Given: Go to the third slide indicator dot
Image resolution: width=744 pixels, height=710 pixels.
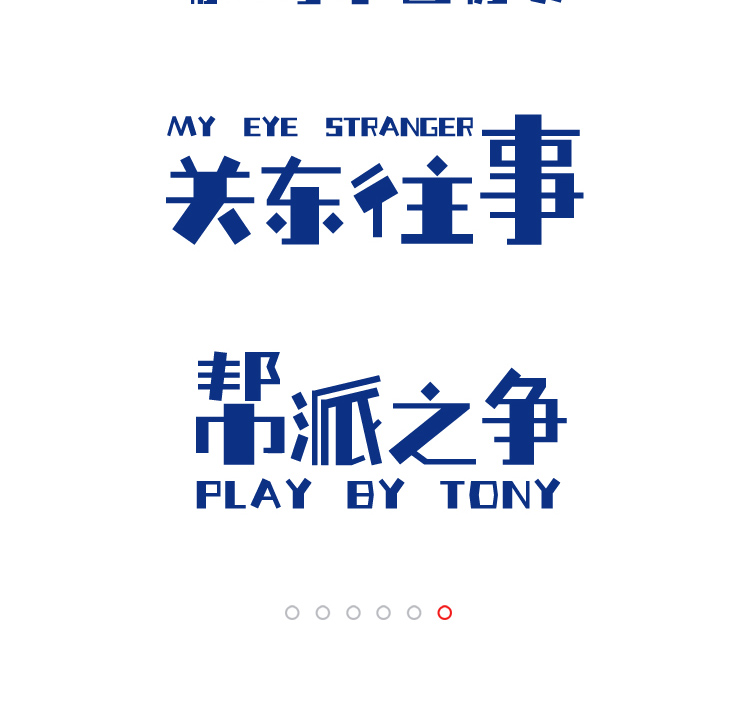Looking at the screenshot, I should 353,613.
